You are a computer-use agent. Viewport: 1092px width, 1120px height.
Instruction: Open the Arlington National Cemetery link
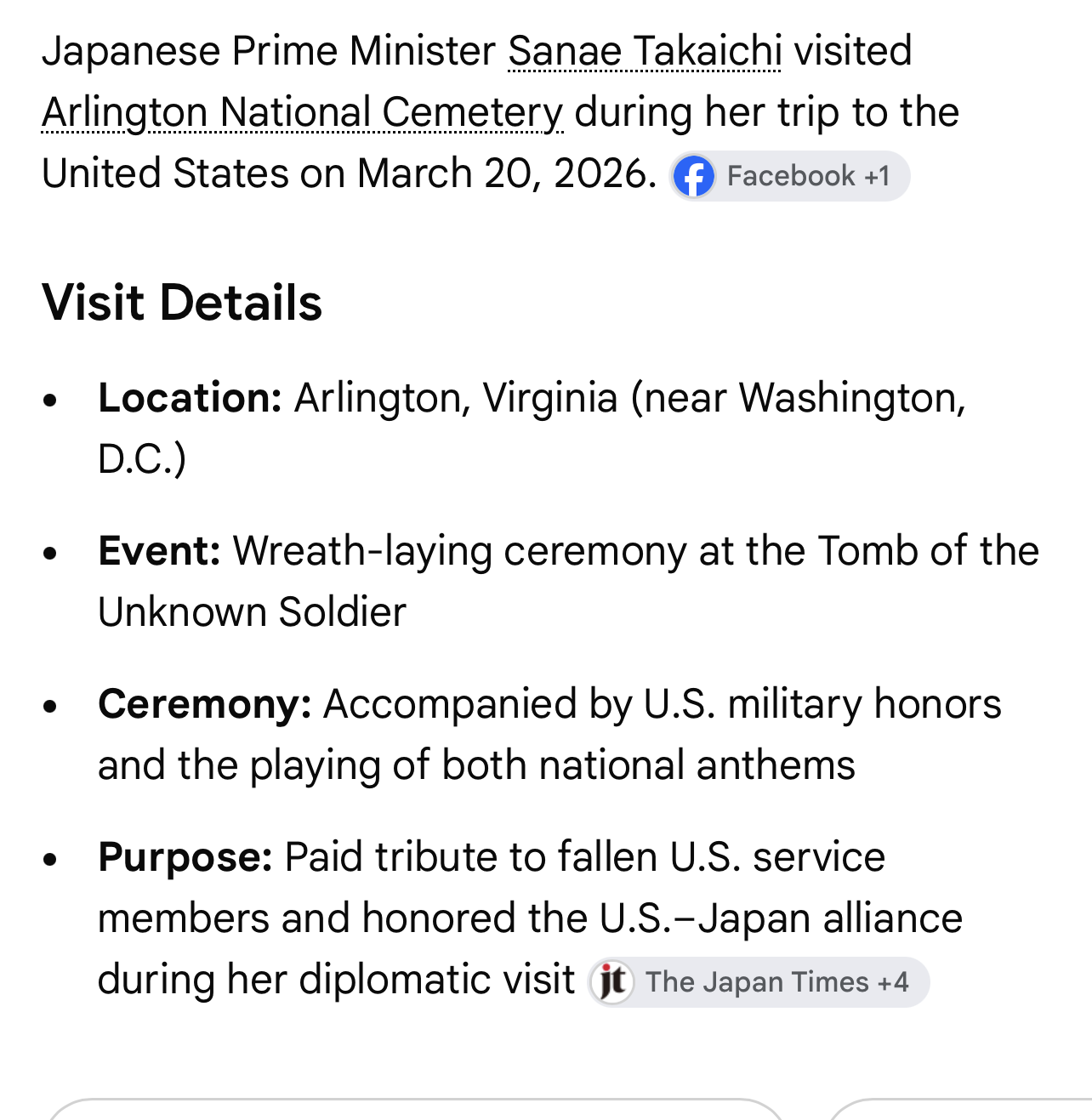pos(302,113)
